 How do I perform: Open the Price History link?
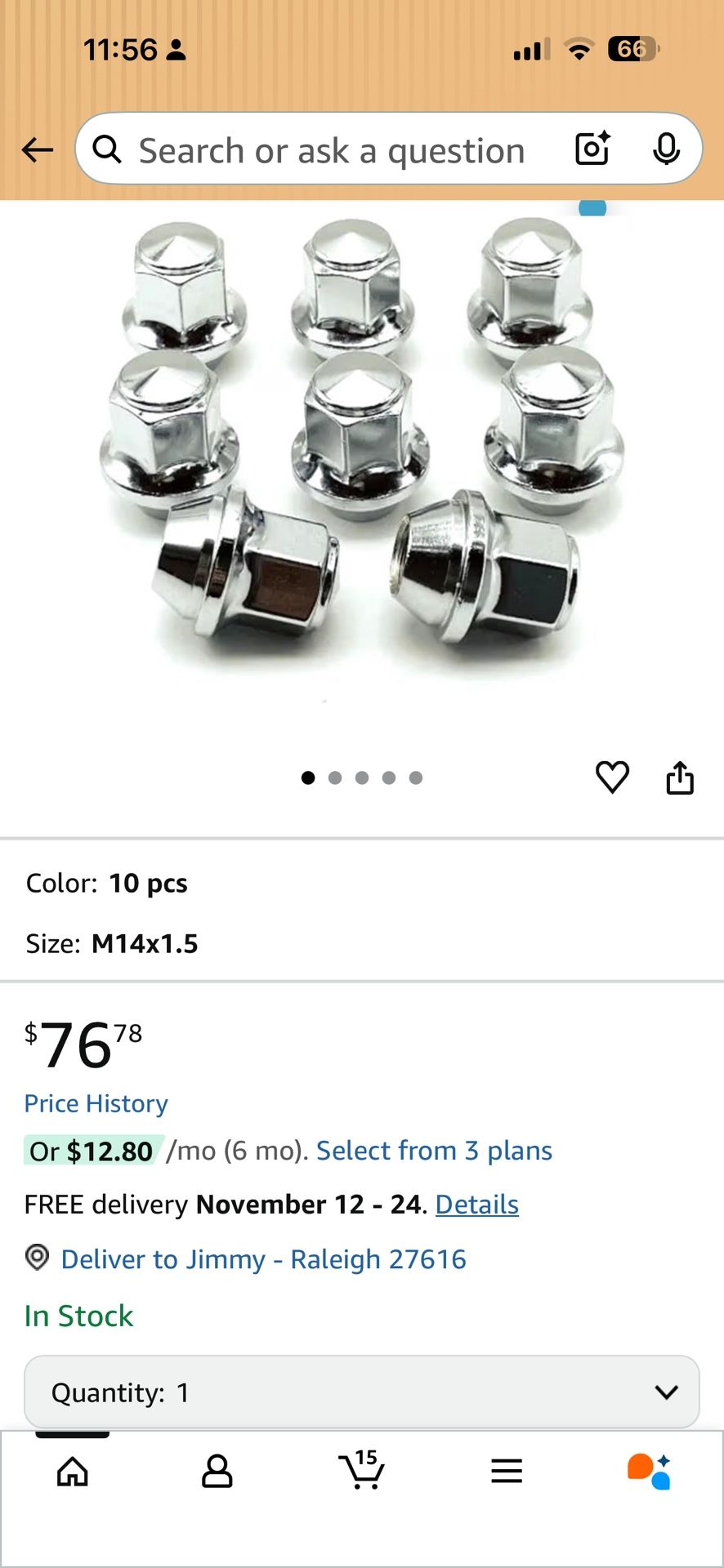tap(95, 1102)
